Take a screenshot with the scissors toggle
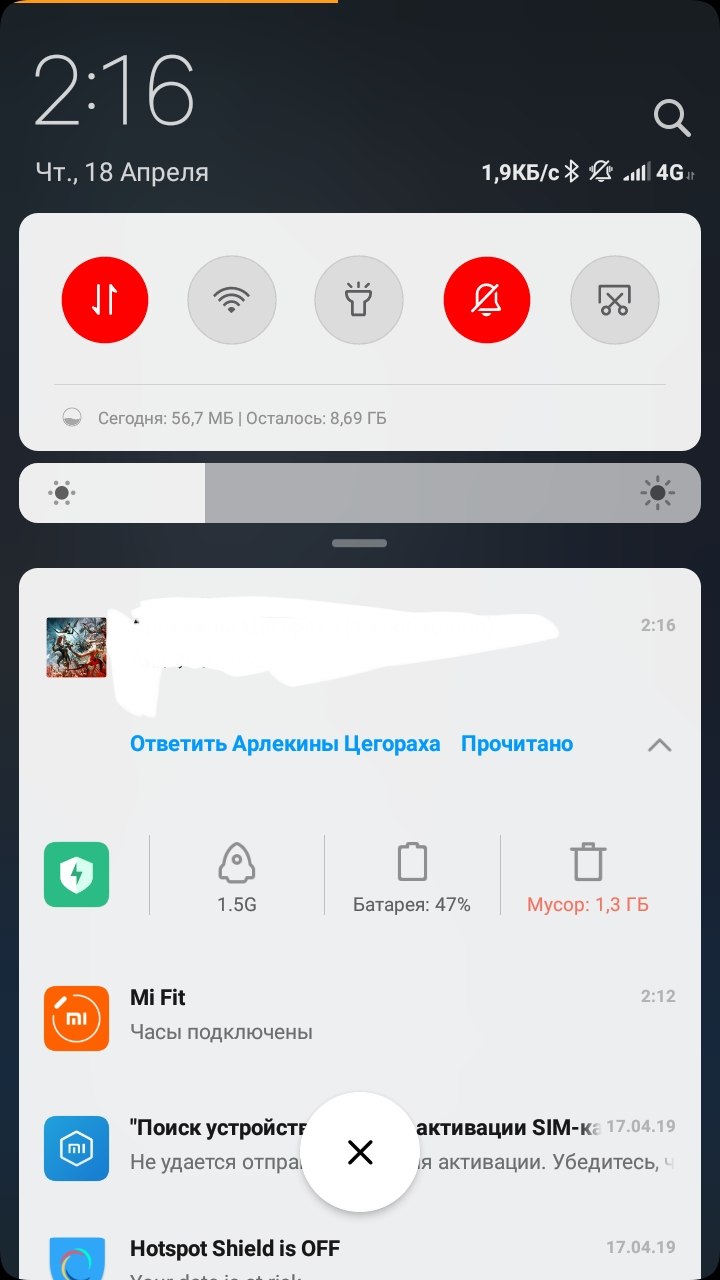720x1280 pixels. 614,300
